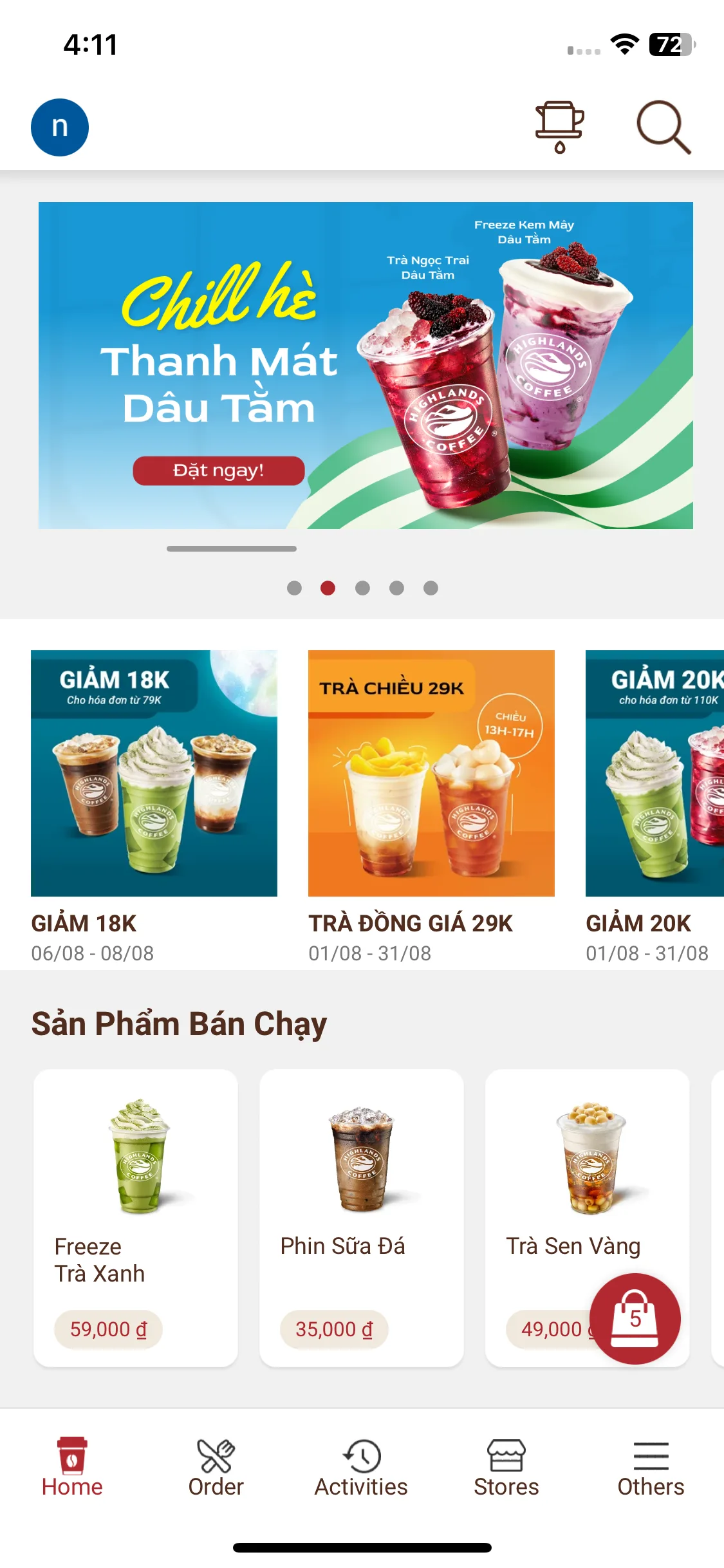The height and width of the screenshot is (1568, 724).
Task: Open the shopping bag with 5 items
Action: (x=635, y=1318)
